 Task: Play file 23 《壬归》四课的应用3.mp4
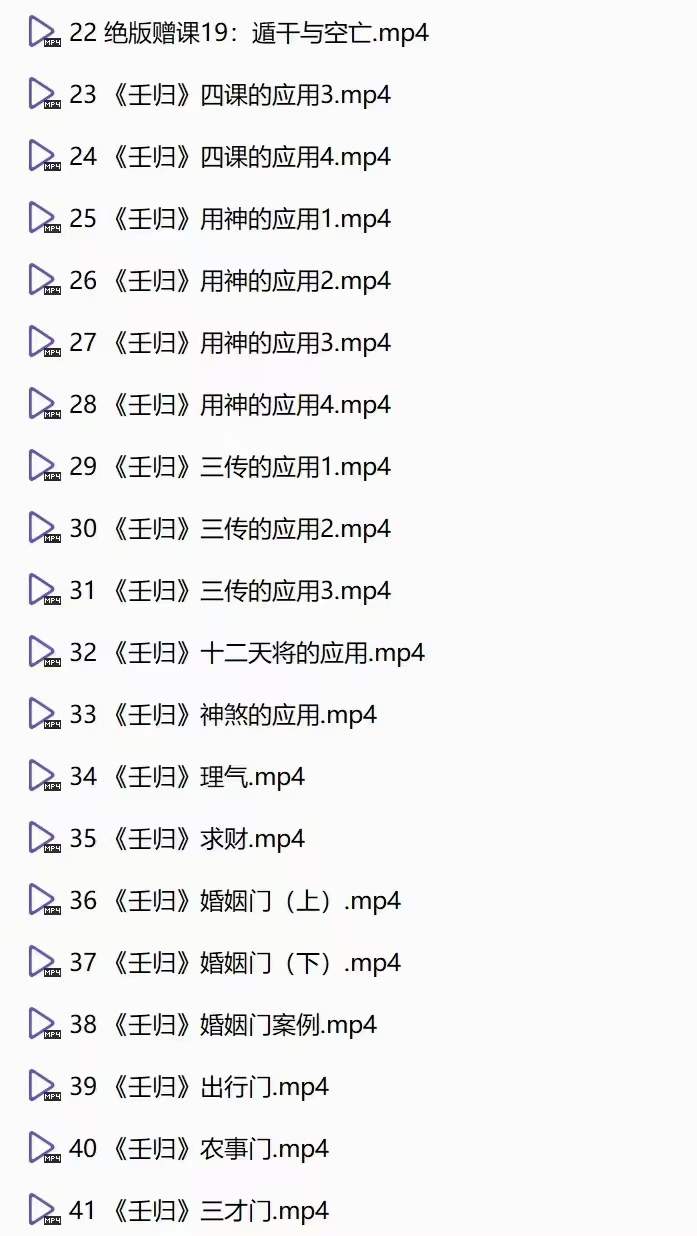[210, 95]
